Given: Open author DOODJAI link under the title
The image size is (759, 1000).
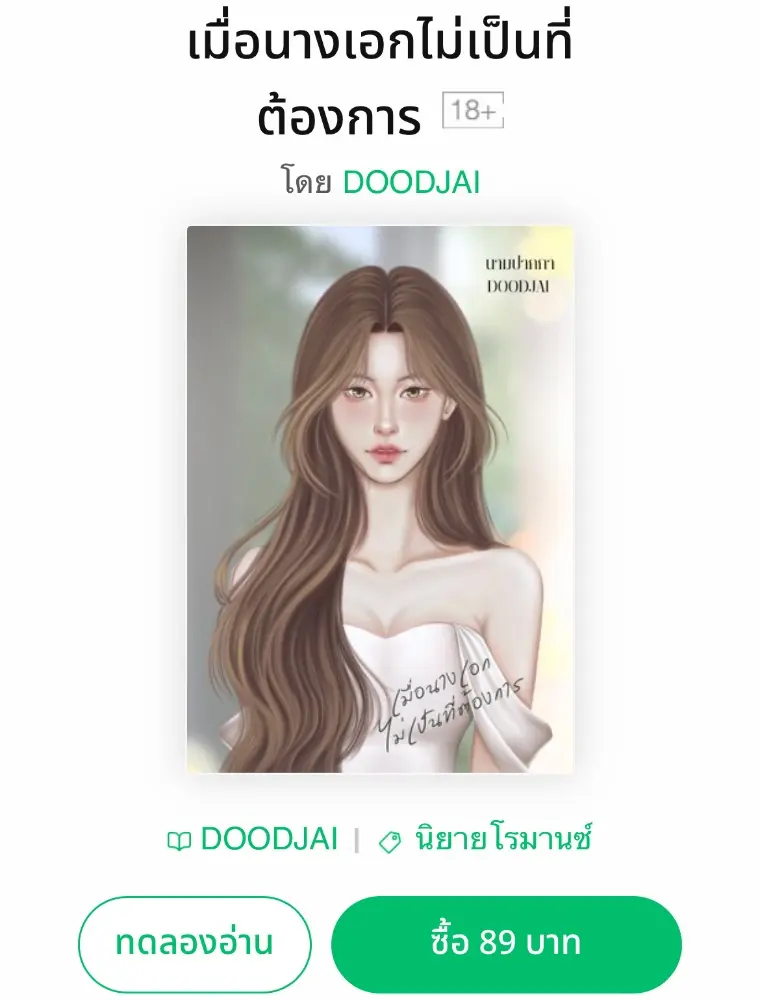Looking at the screenshot, I should point(411,182).
